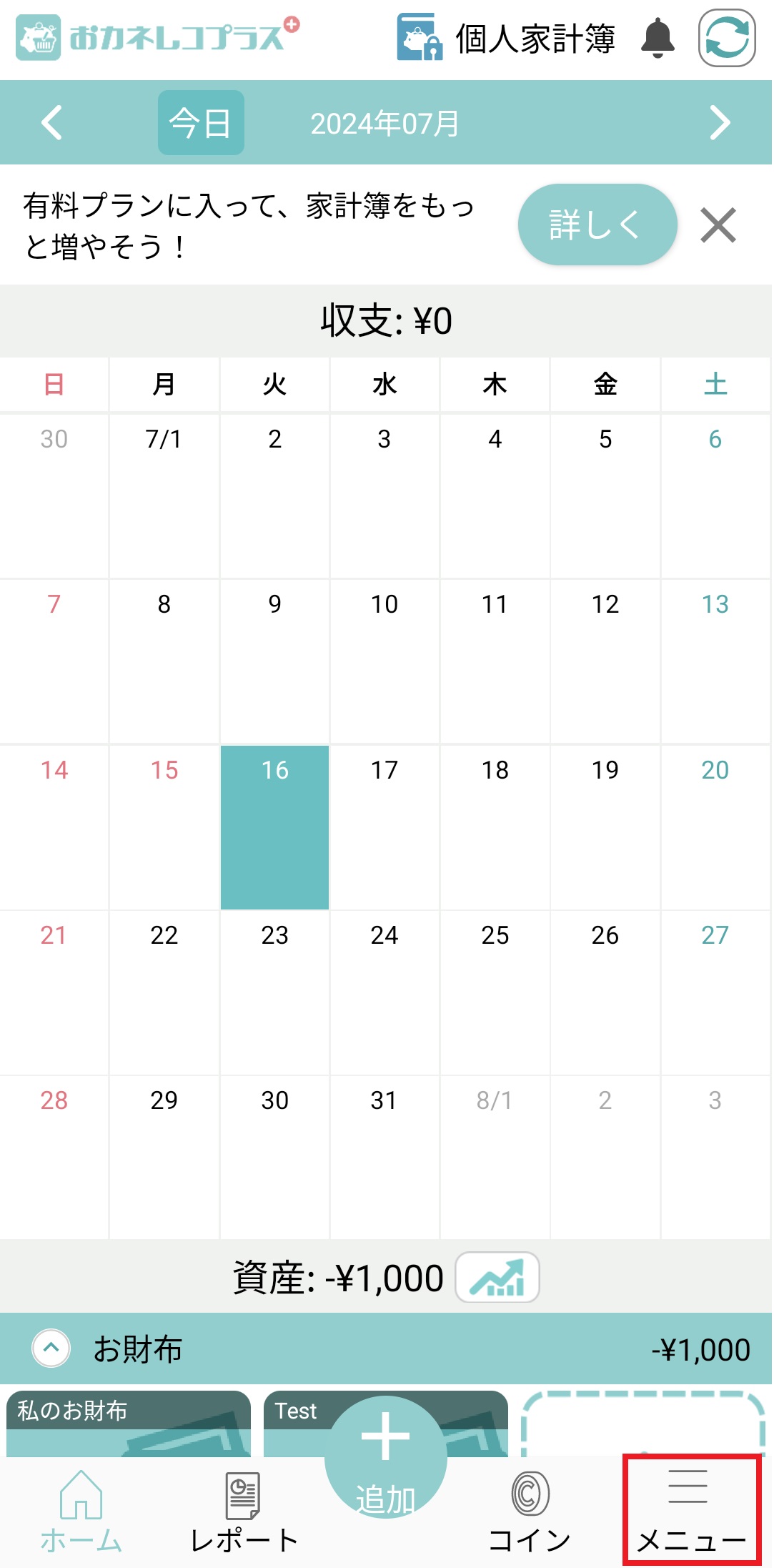Tap 詳しく to view paid plan details

597,225
